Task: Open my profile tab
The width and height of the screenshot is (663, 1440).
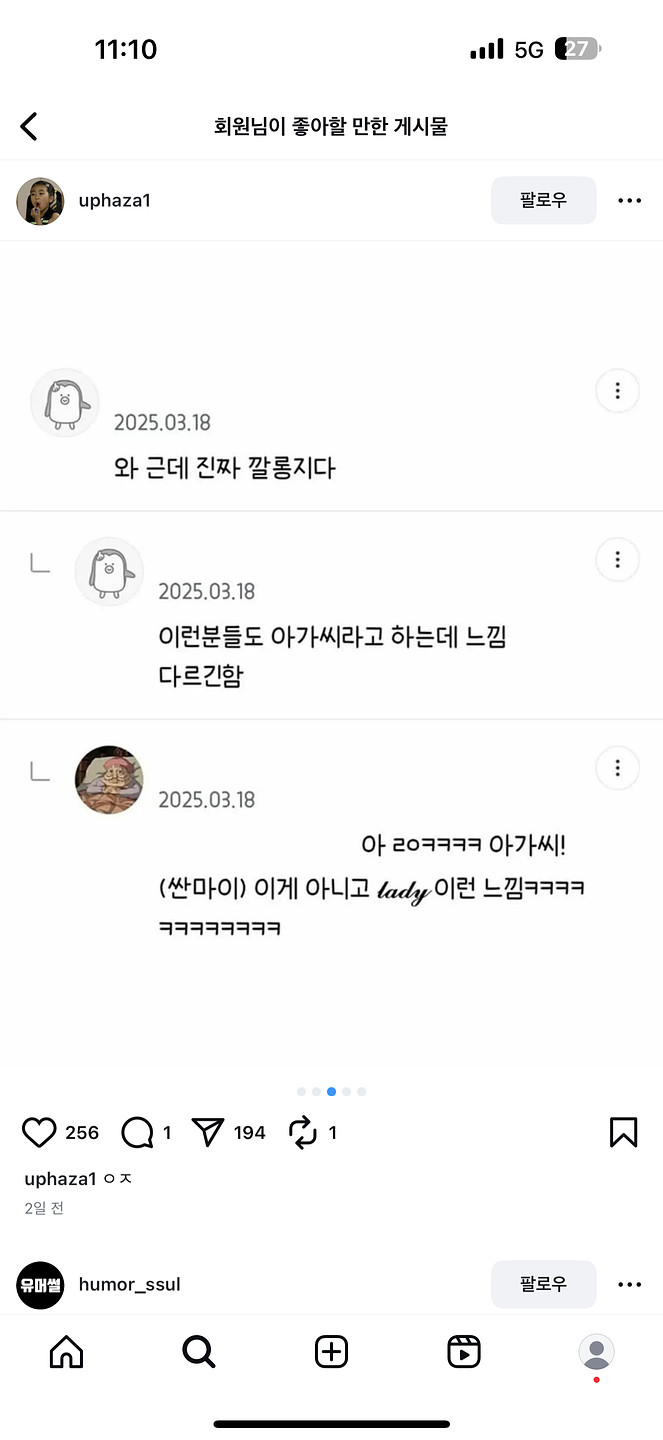Action: [x=596, y=1352]
